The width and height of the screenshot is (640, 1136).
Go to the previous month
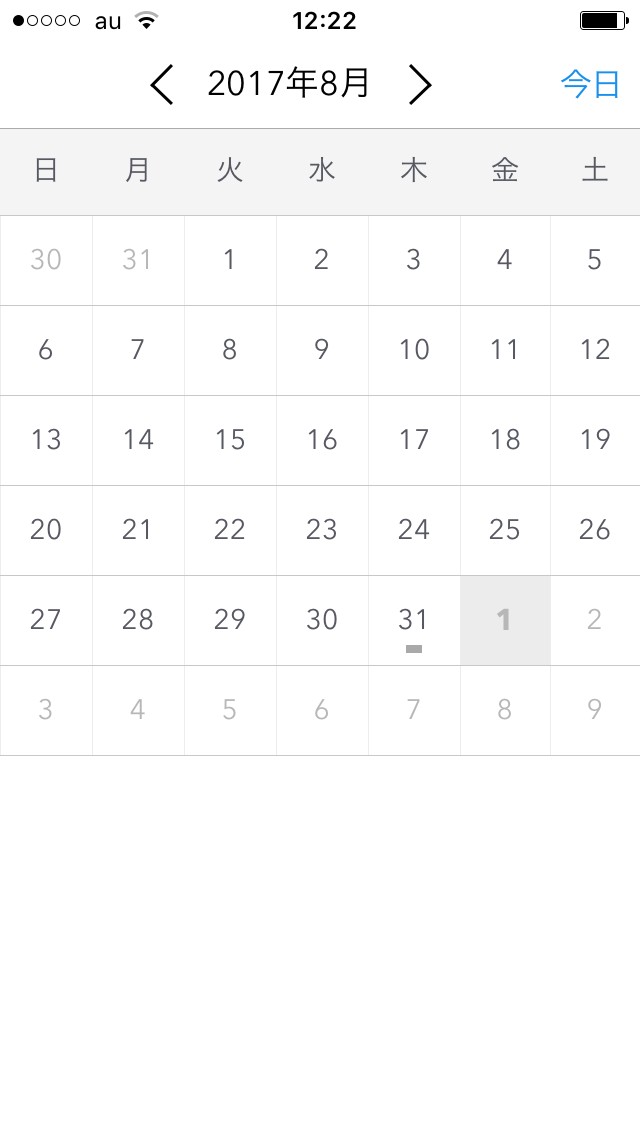click(162, 85)
